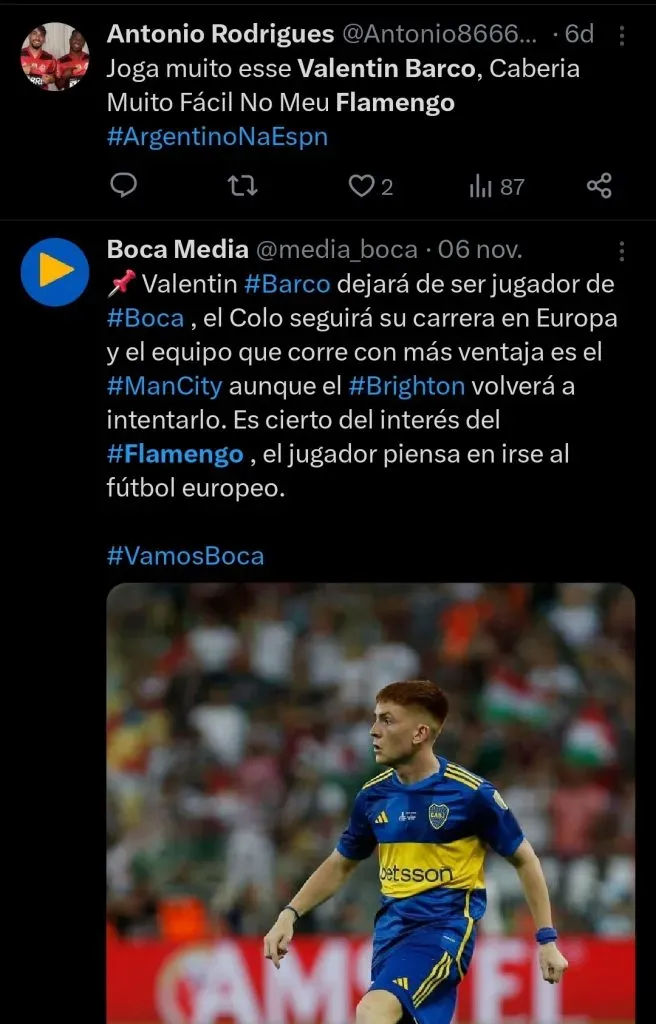Open the #VamosBoca hashtag
Viewport: 656px width, 1024px height.
pos(186,556)
